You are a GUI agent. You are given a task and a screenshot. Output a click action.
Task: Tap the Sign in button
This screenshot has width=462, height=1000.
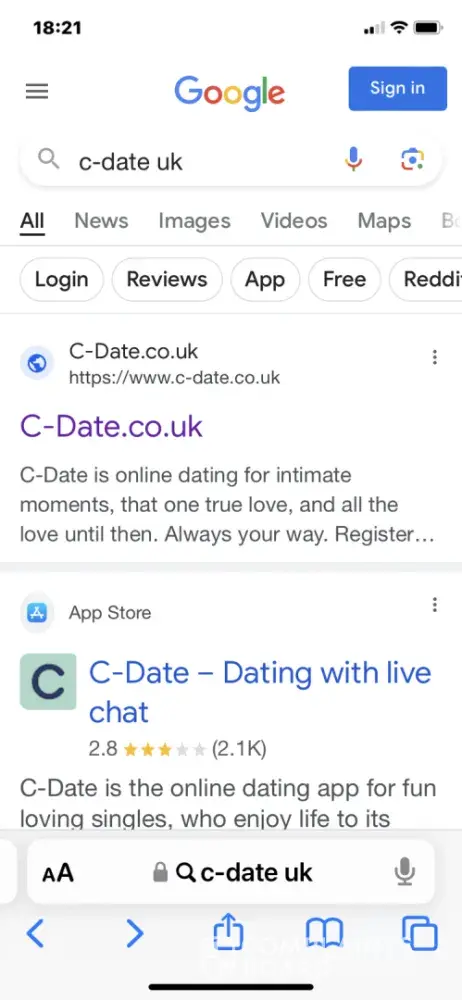(397, 88)
